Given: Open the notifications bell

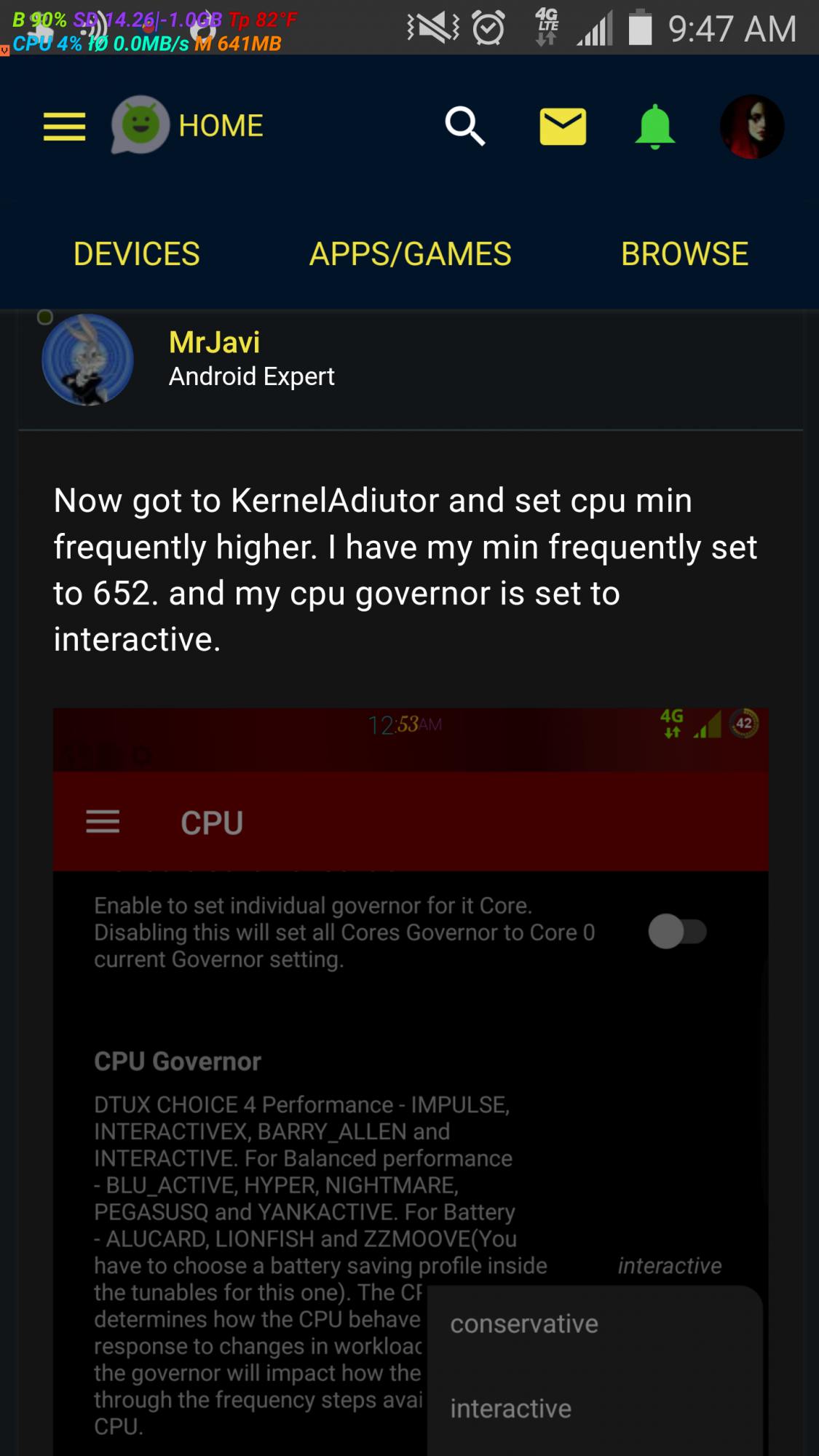Looking at the screenshot, I should tap(654, 127).
